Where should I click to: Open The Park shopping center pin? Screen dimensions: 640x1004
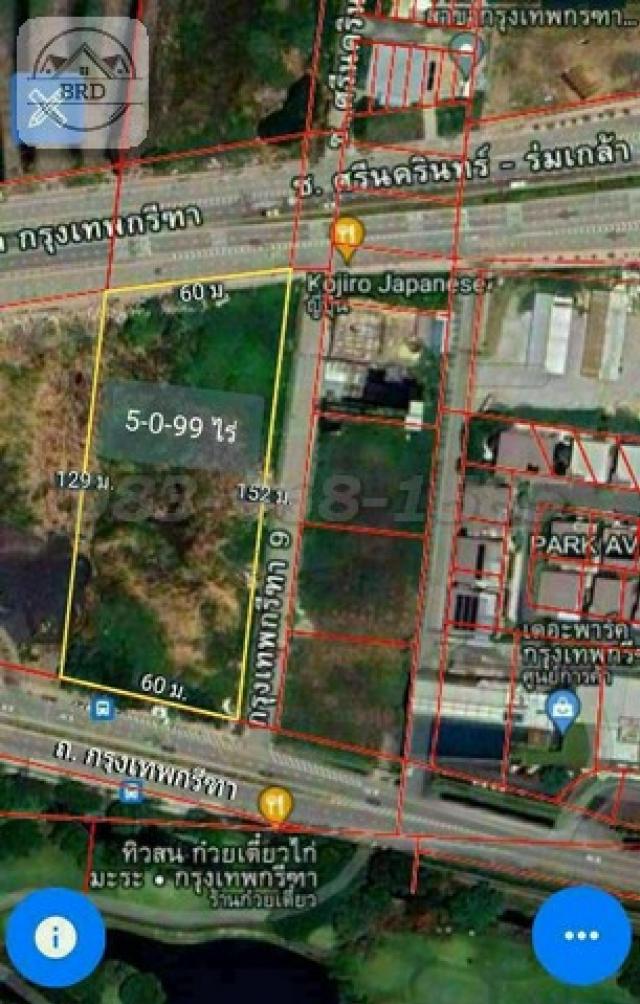pyautogui.click(x=564, y=709)
